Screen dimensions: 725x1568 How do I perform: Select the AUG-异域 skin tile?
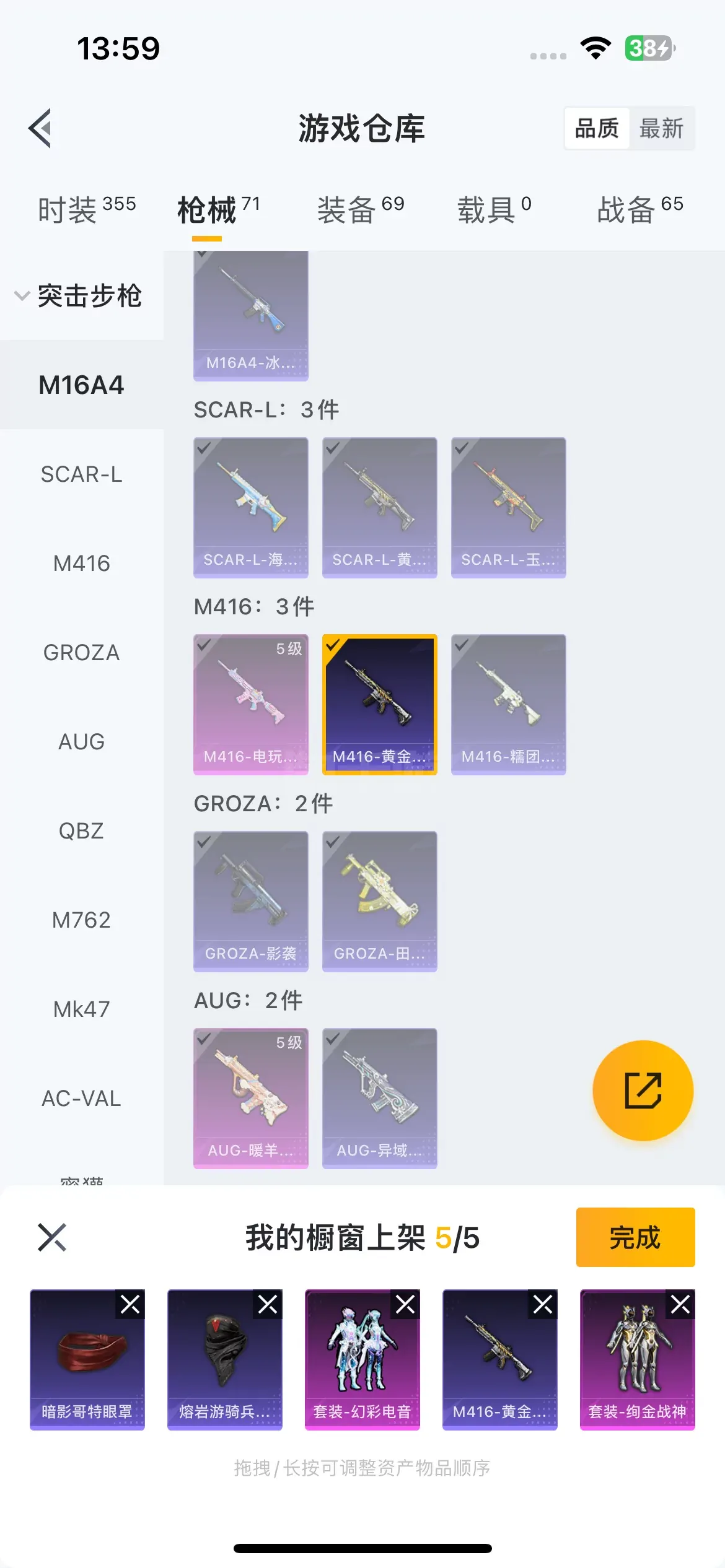(380, 1099)
